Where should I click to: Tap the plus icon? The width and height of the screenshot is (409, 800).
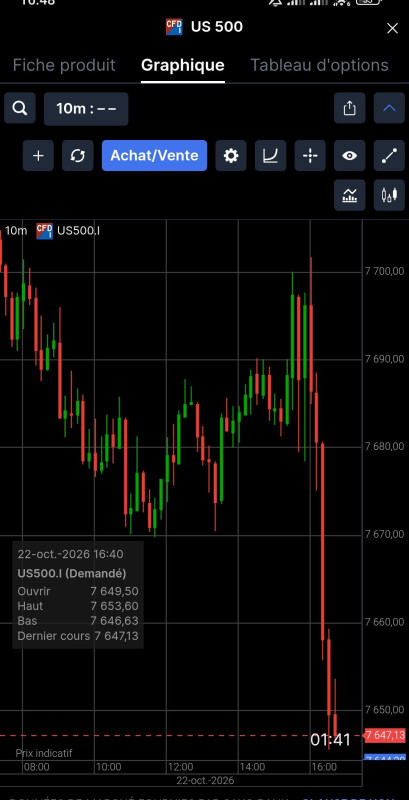(38, 156)
